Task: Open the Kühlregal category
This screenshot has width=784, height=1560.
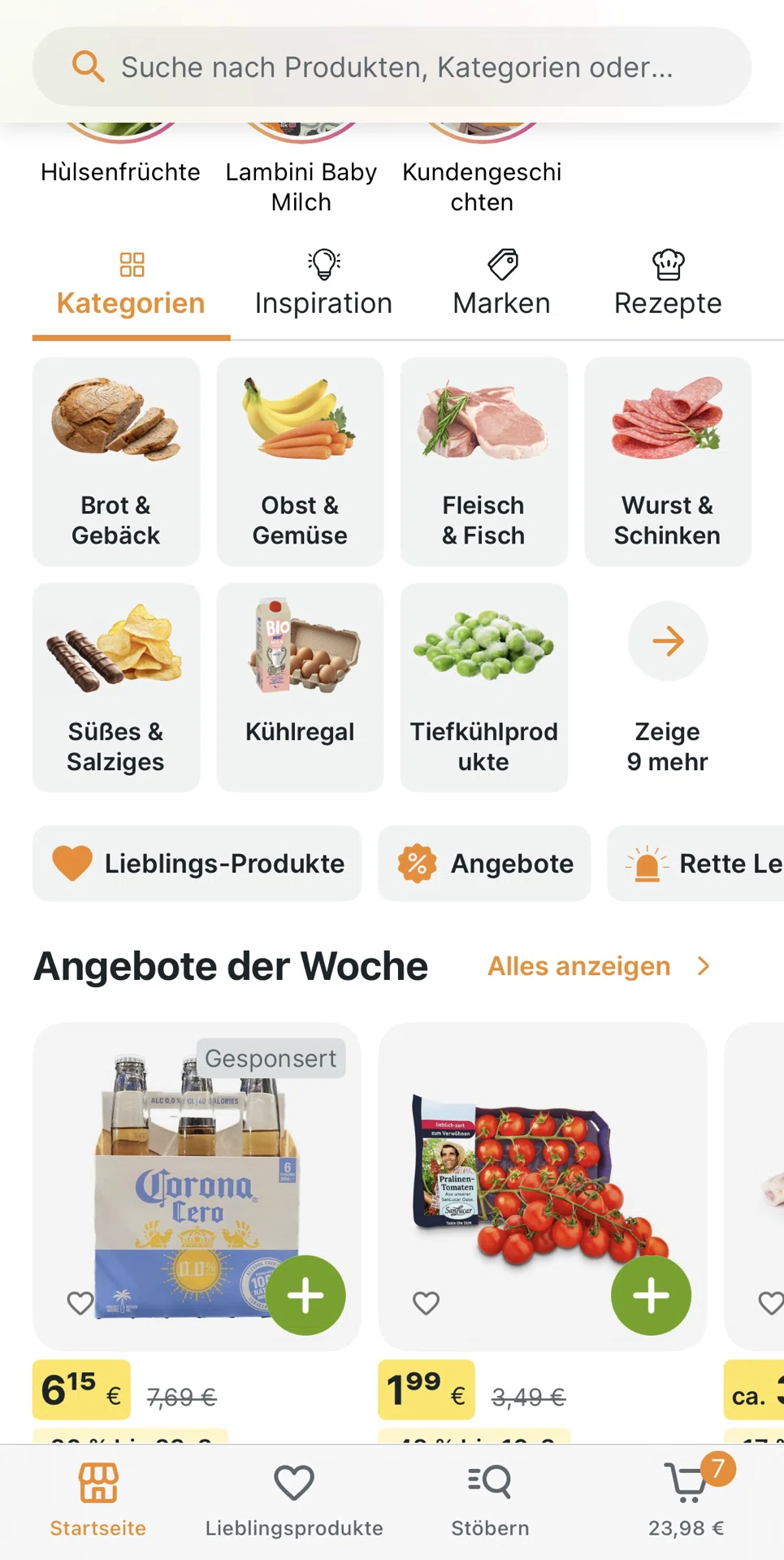Action: coord(300,687)
